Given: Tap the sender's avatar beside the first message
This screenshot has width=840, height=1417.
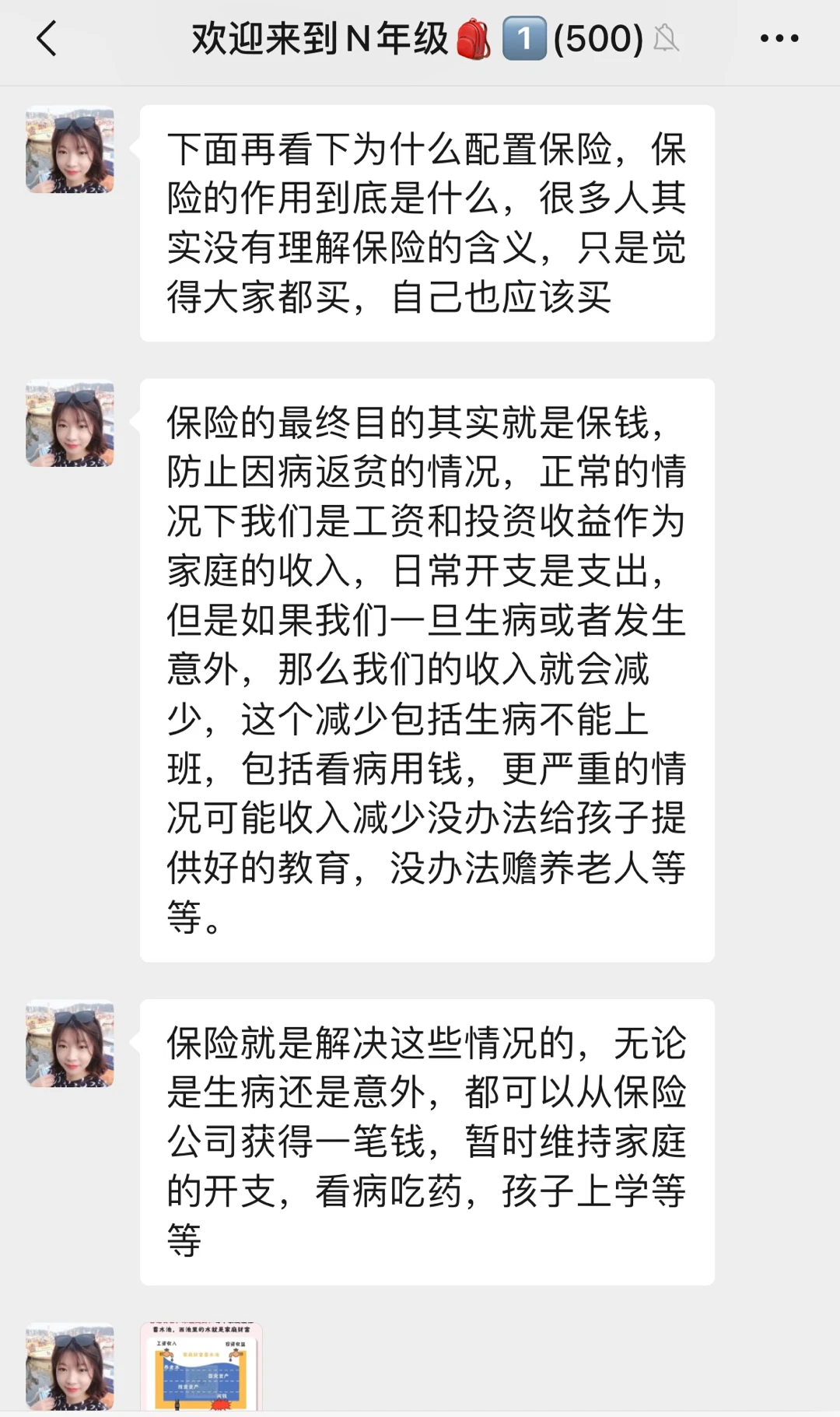Looking at the screenshot, I should (70, 150).
